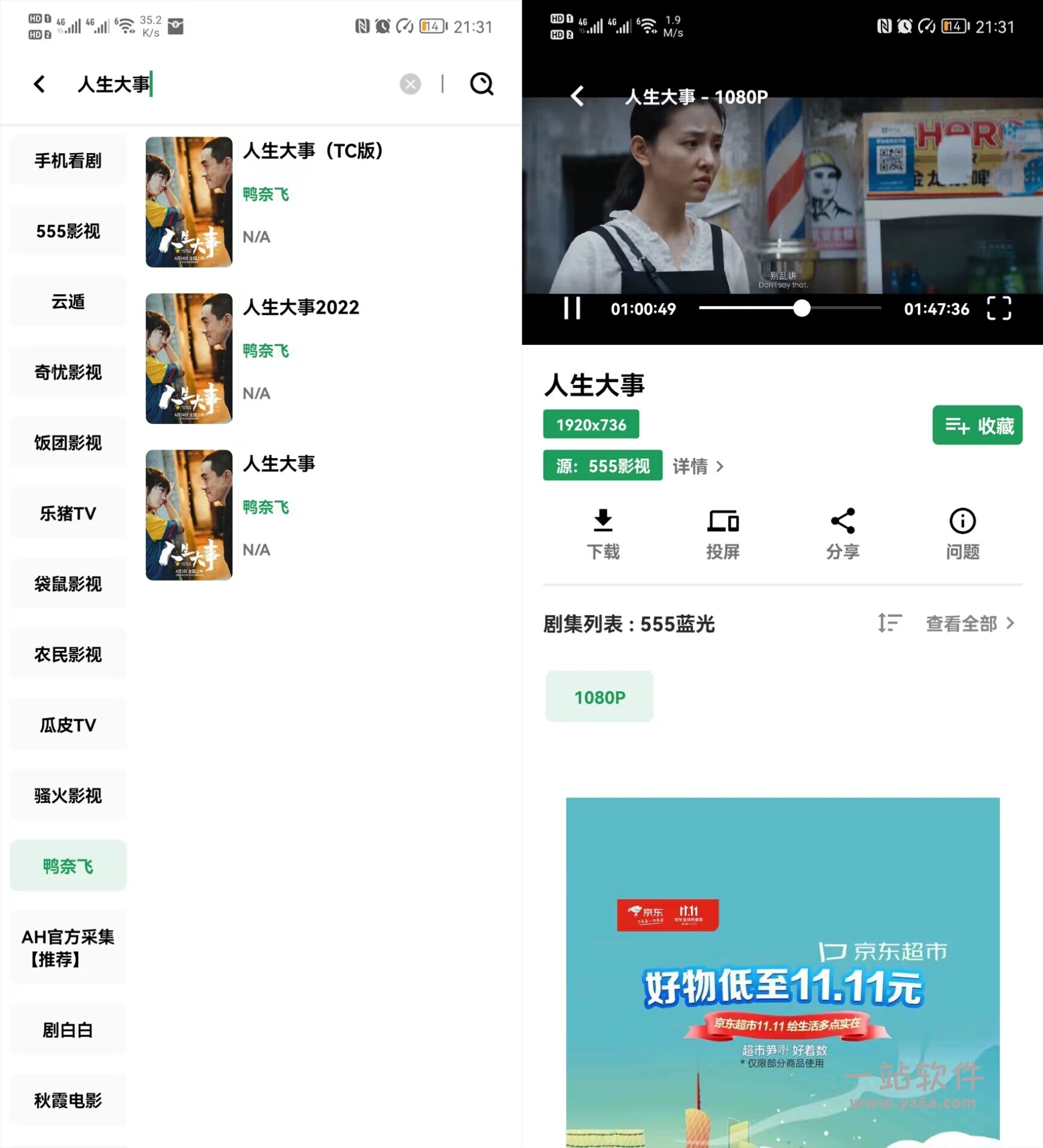The image size is (1043, 1148).
Task: Report an issue via 问题
Action: tap(962, 533)
